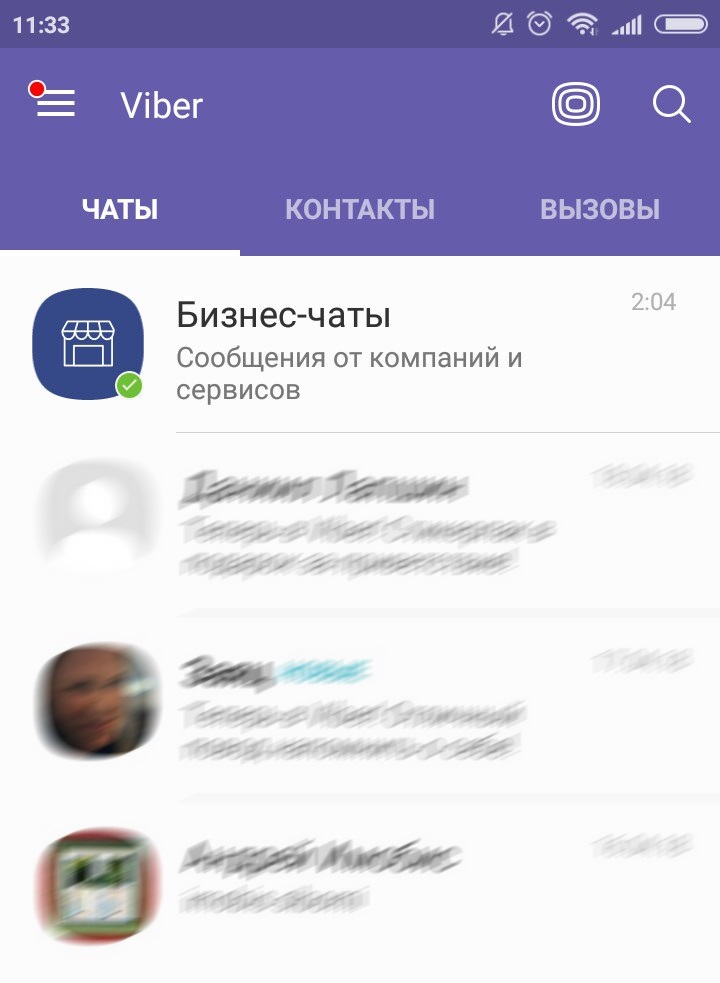This screenshot has width=720, height=983.
Task: Switch to the ВЫЗОВЫ tab
Action: coord(600,210)
